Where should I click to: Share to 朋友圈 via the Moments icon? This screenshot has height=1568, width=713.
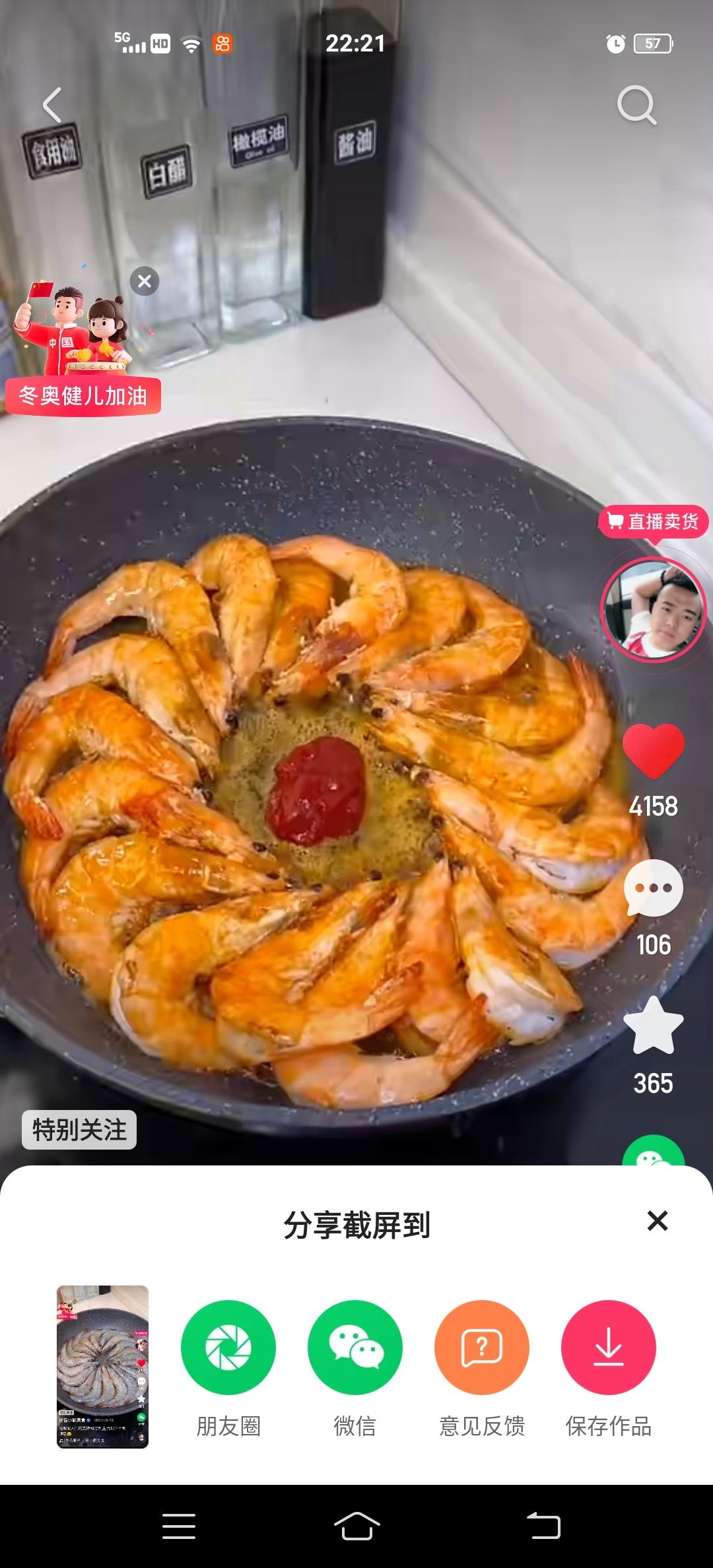tap(228, 1348)
